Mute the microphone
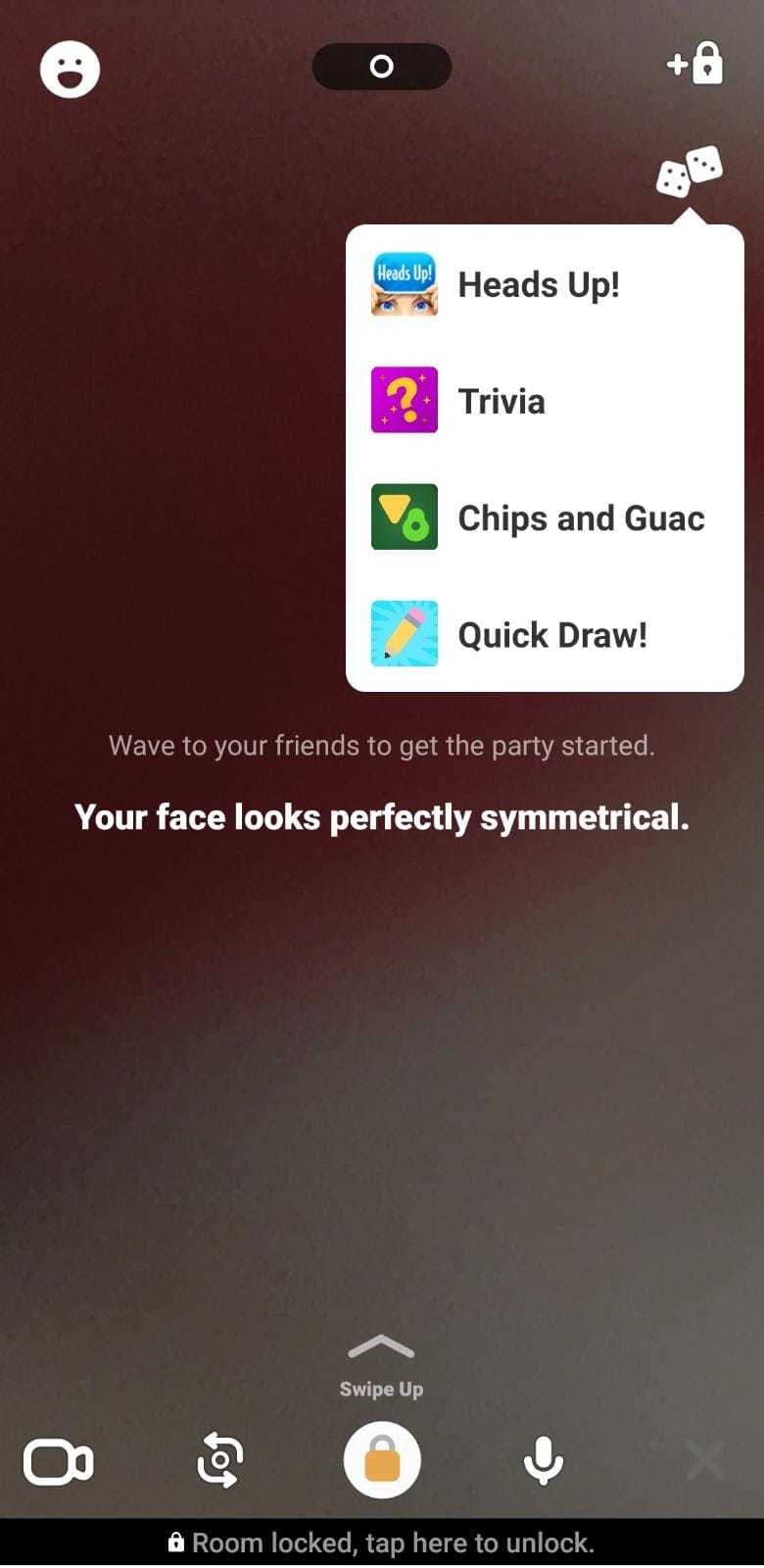 tap(545, 1459)
